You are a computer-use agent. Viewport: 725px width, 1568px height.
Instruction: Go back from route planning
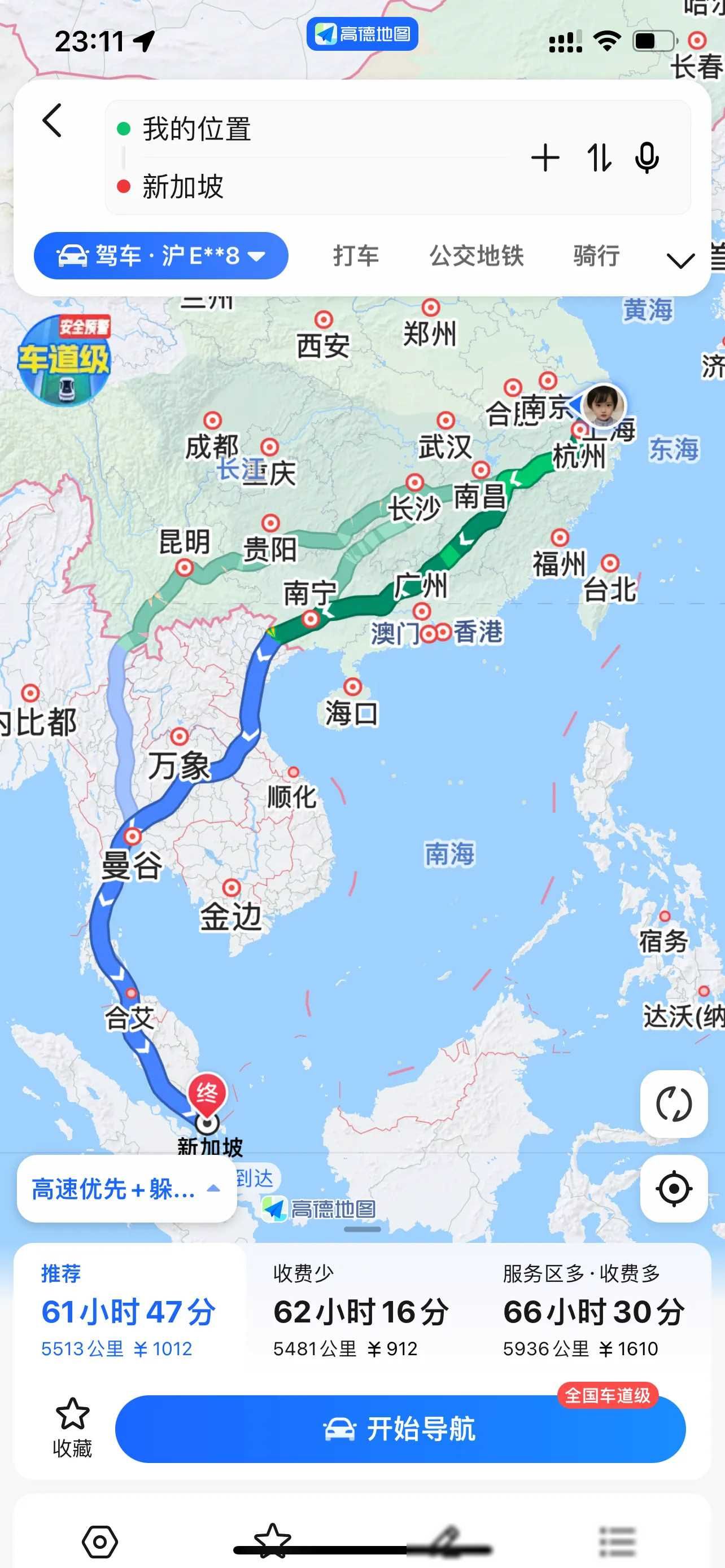[53, 121]
